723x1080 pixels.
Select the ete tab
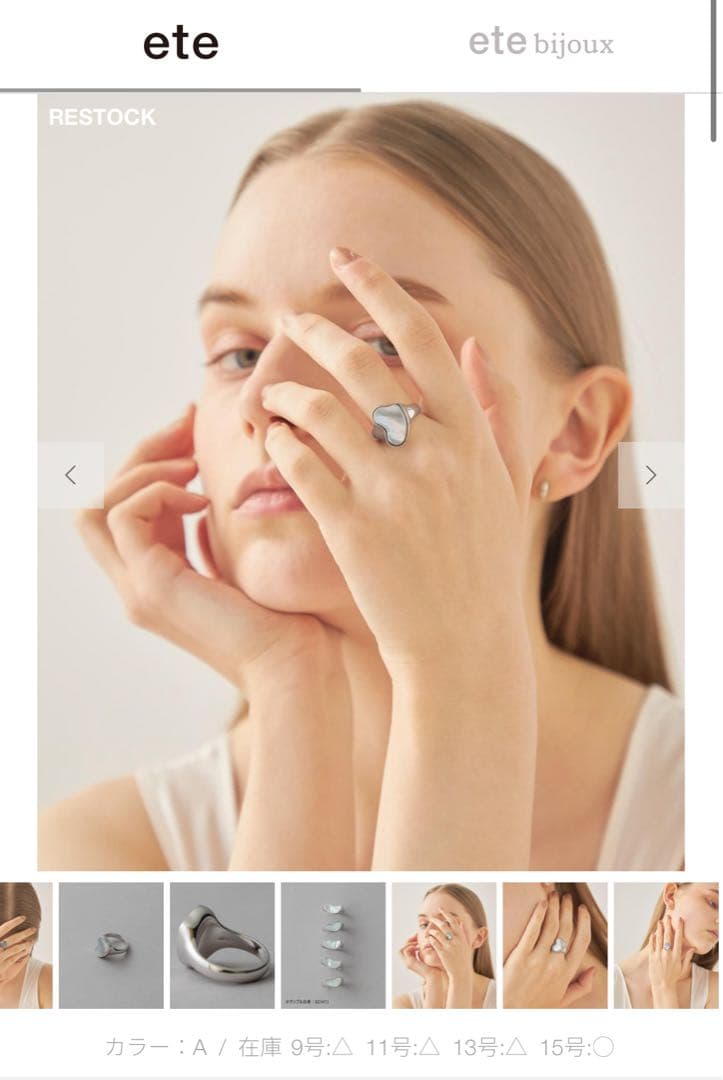tap(180, 44)
